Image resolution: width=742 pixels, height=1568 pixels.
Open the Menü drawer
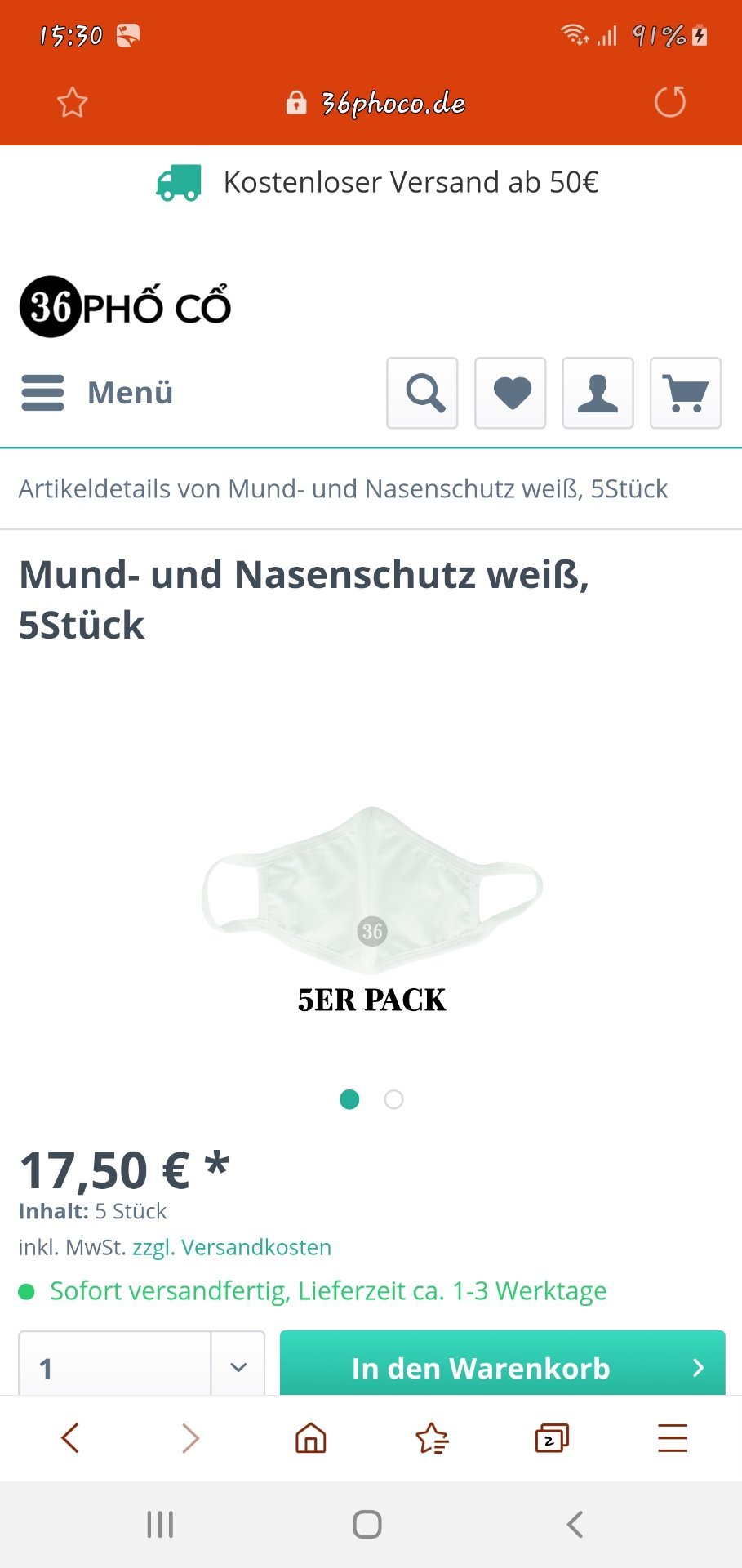97,393
